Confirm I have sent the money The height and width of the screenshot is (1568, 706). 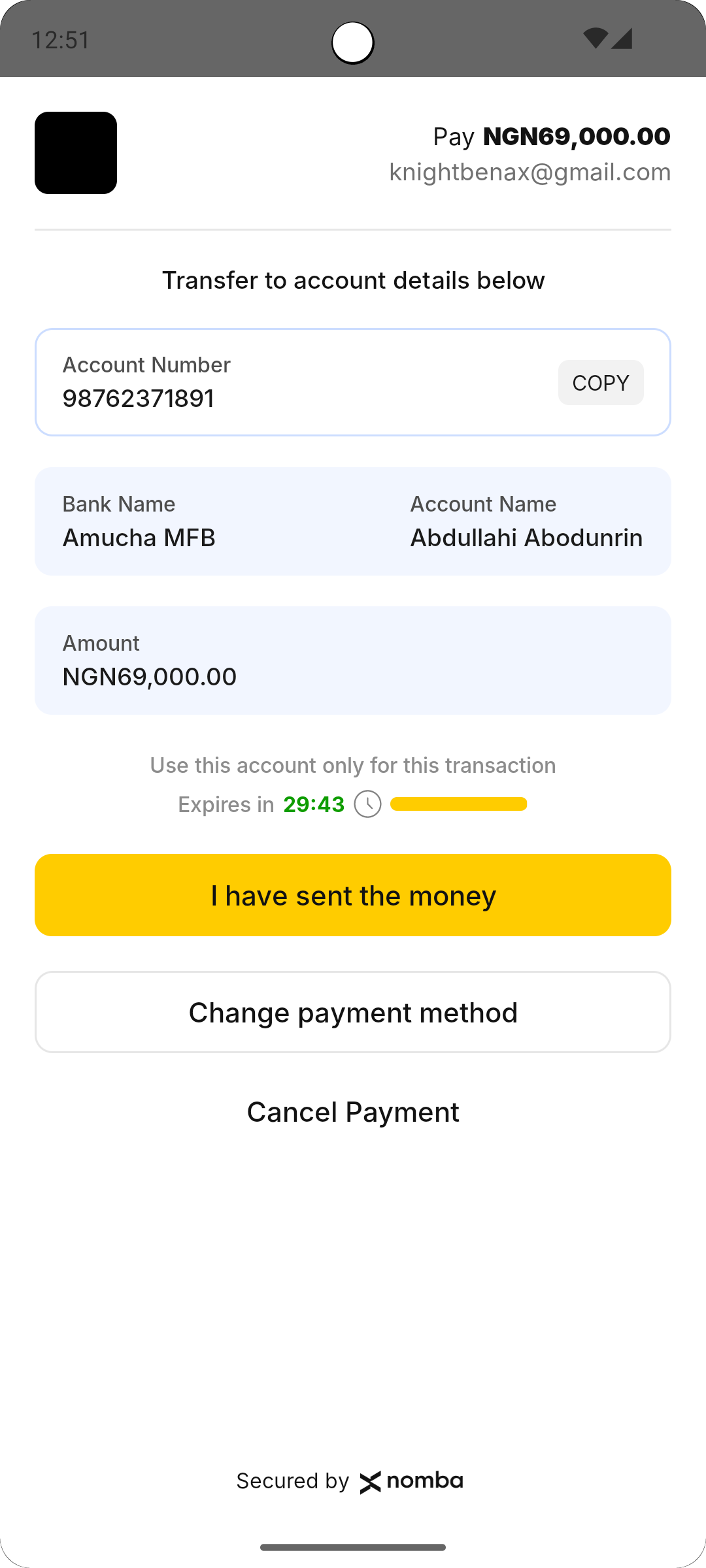pyautogui.click(x=353, y=895)
